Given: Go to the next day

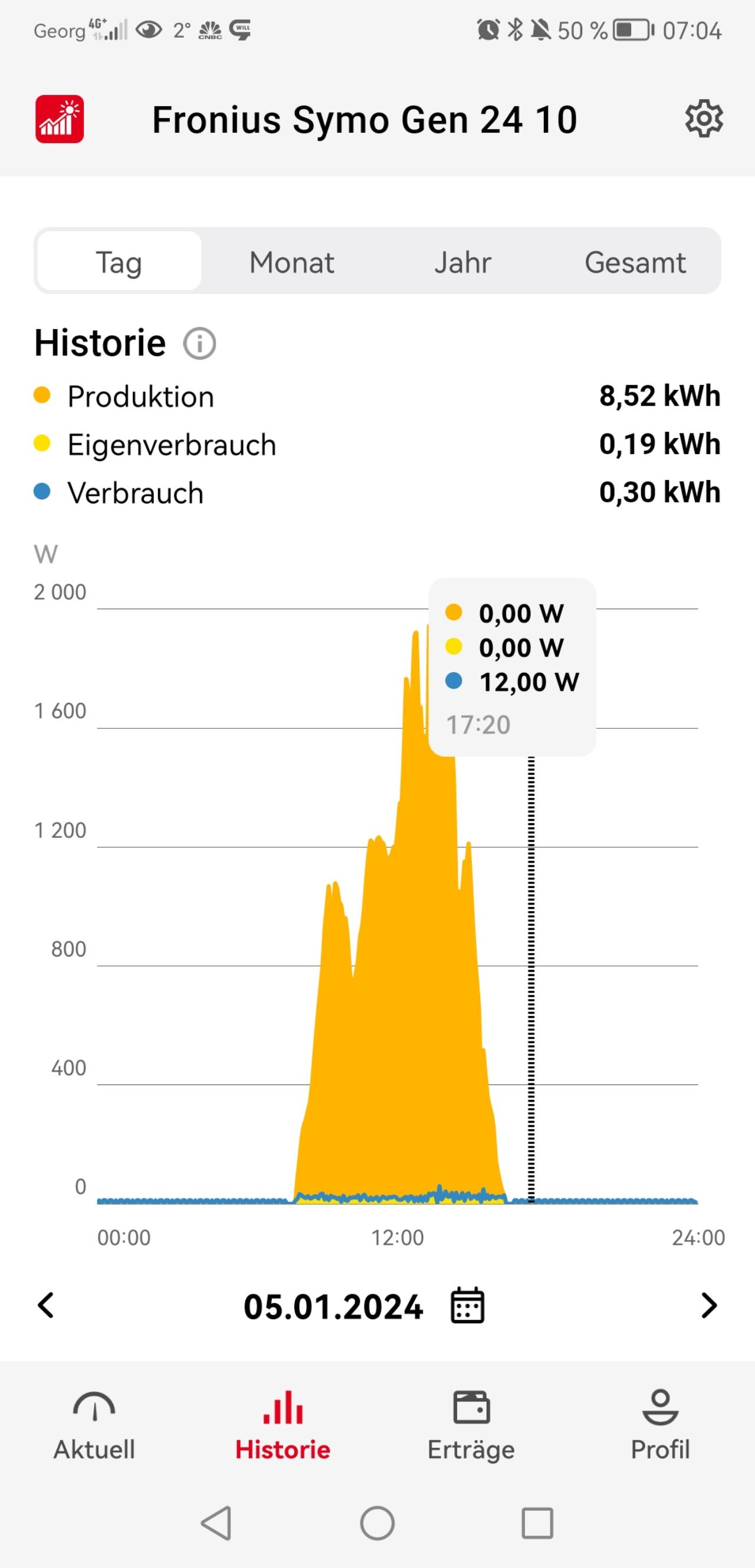Looking at the screenshot, I should point(709,1306).
